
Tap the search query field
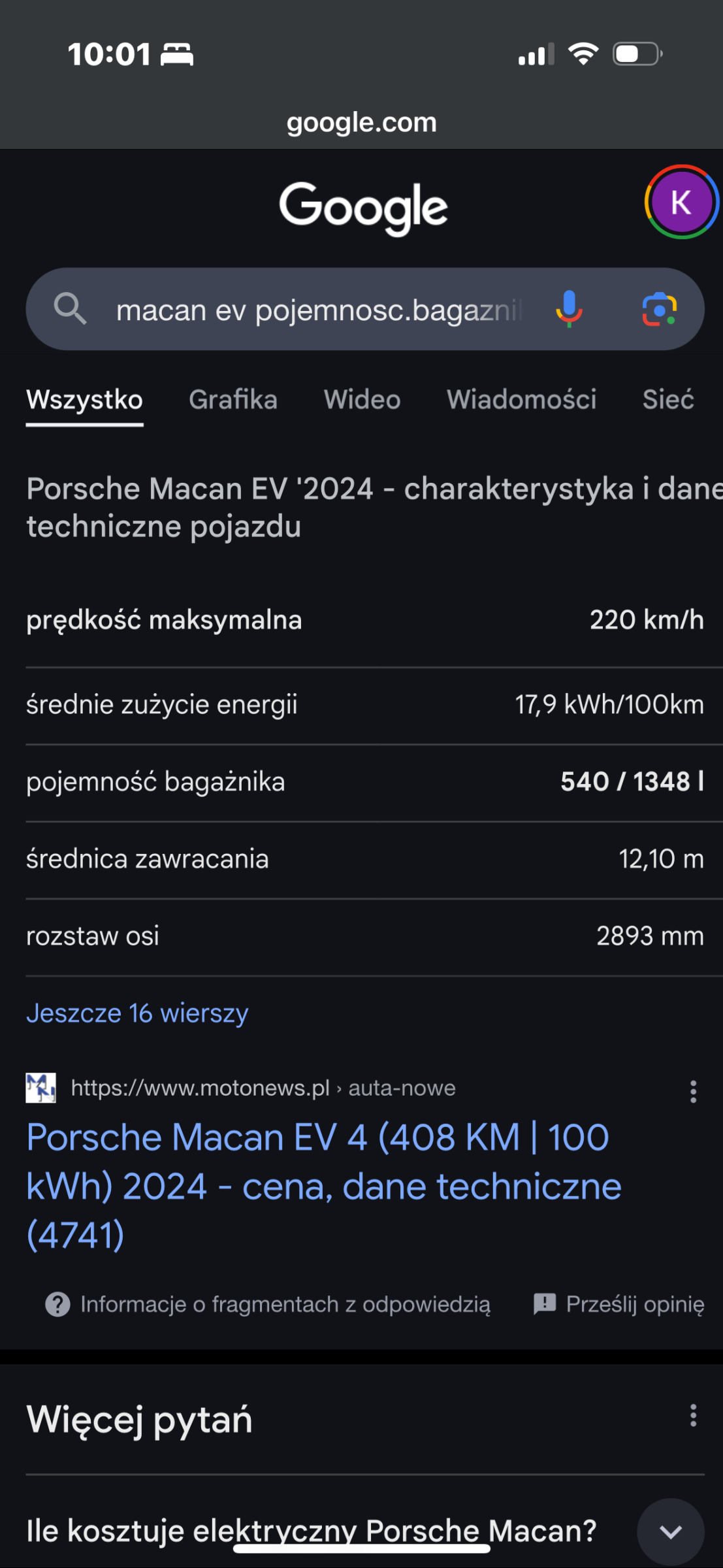320,310
